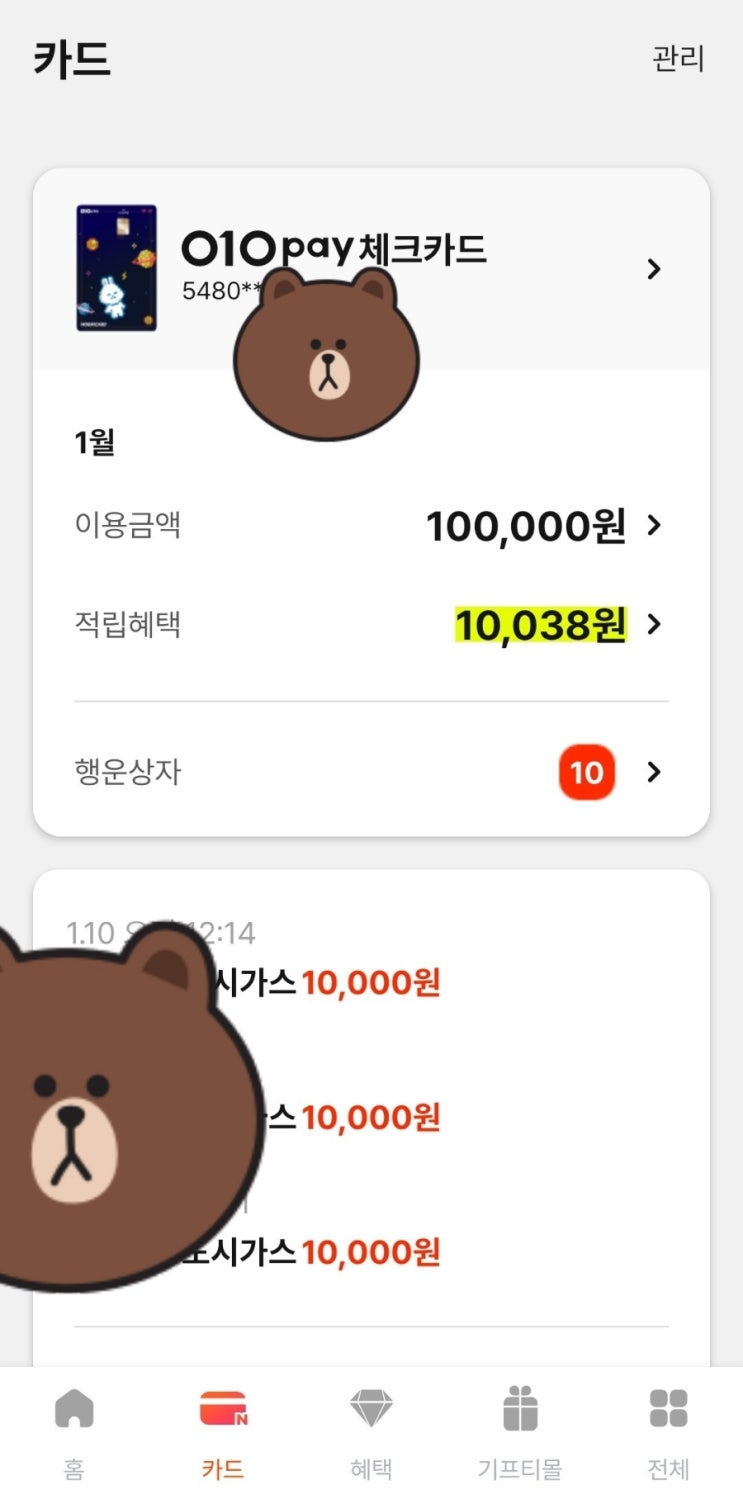Switch to the 카드 tab
The image size is (743, 1499).
[222, 1430]
